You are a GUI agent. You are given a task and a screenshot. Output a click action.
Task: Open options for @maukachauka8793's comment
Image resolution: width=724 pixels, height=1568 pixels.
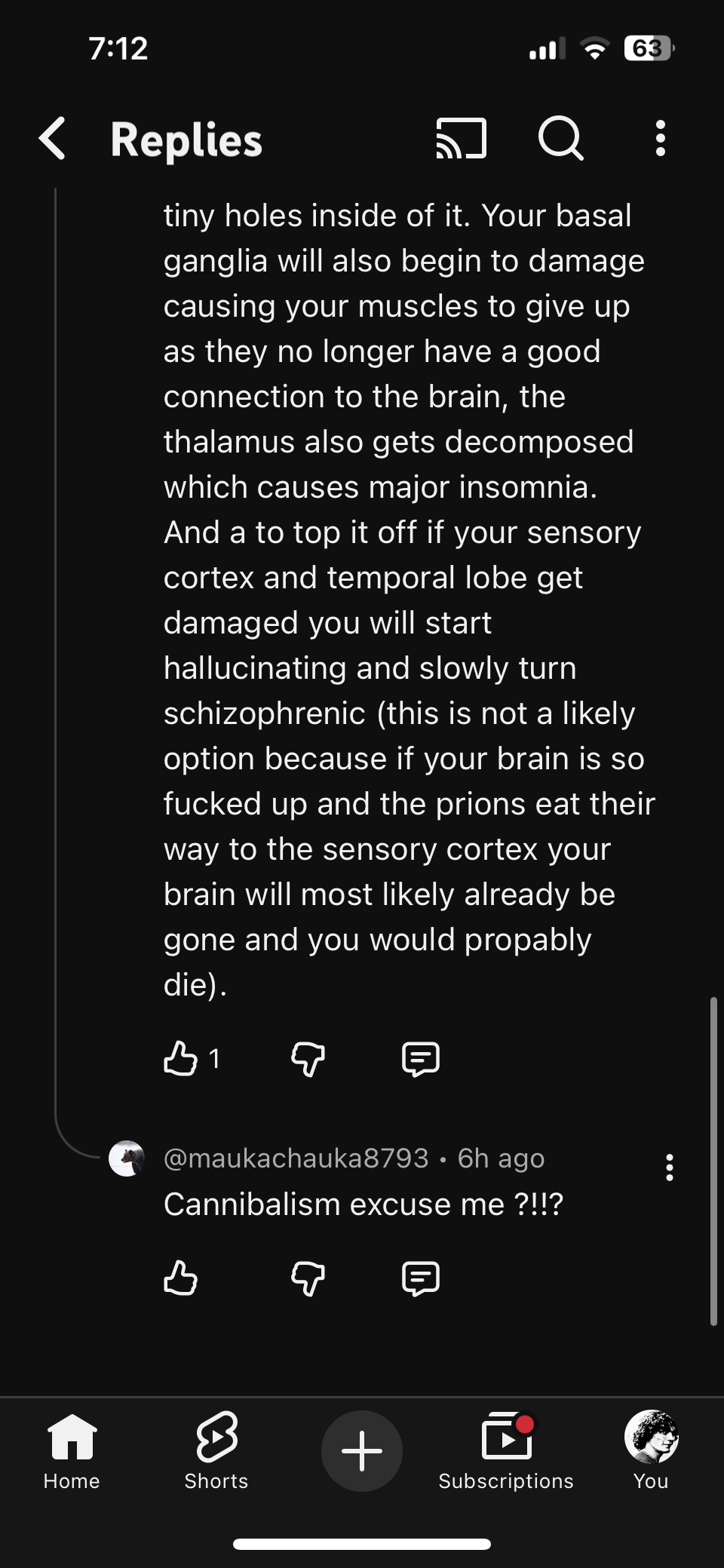[x=669, y=1167]
